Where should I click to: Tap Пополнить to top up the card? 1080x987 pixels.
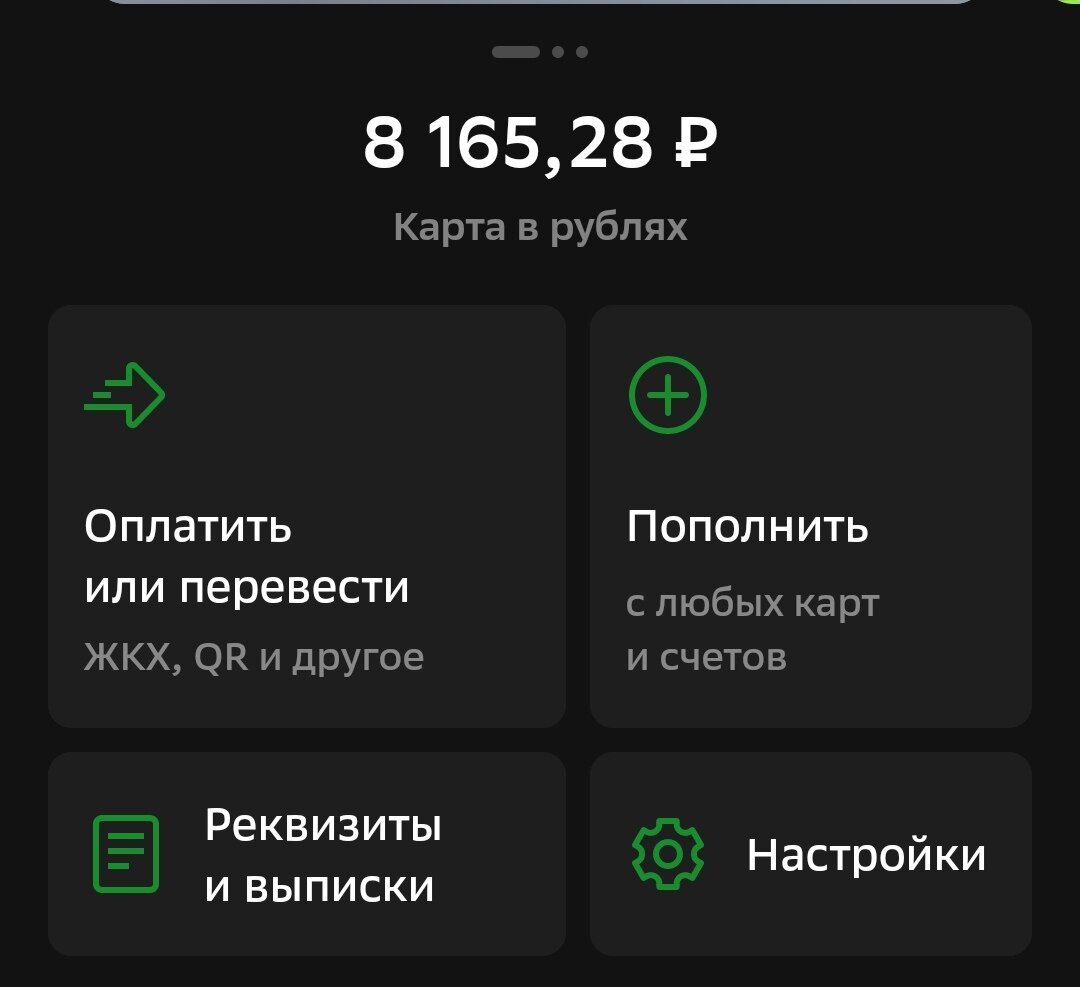[x=810, y=516]
